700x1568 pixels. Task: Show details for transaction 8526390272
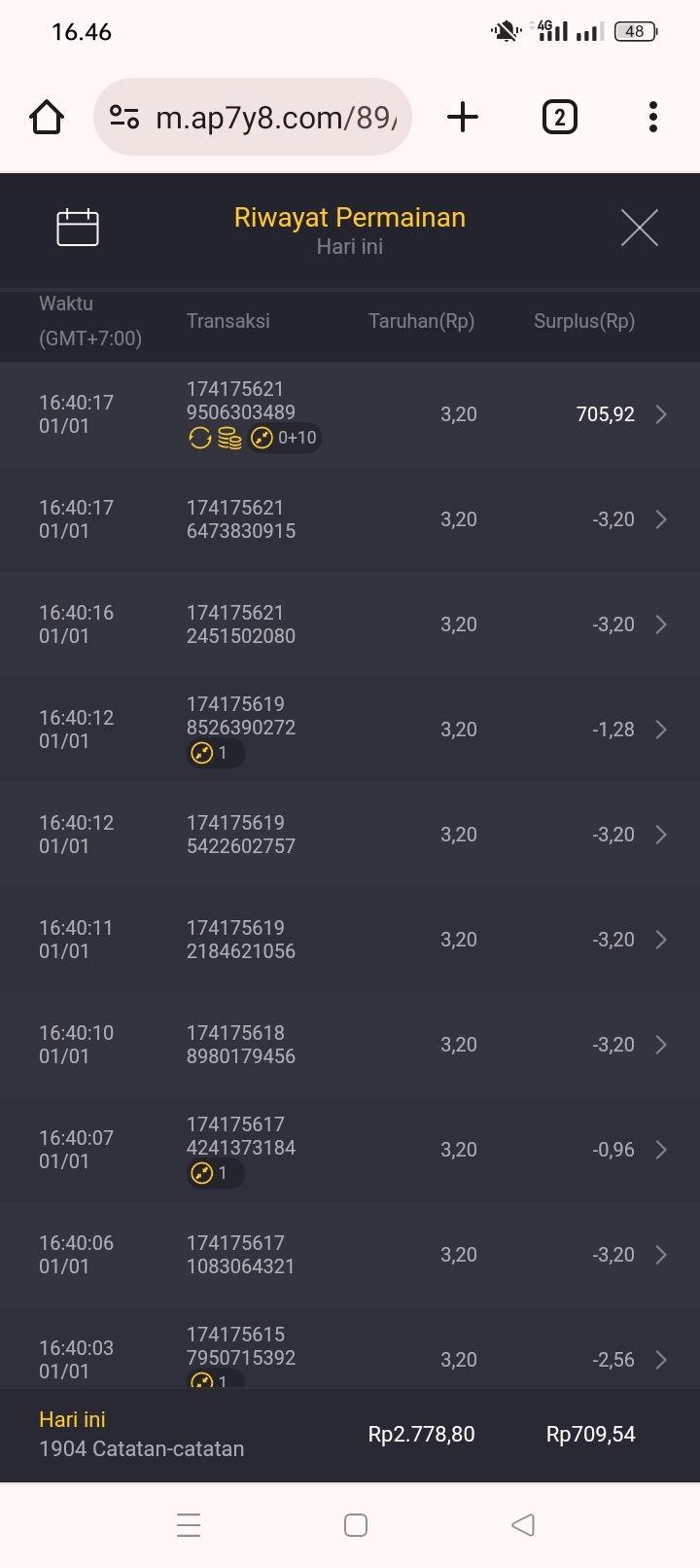click(350, 730)
